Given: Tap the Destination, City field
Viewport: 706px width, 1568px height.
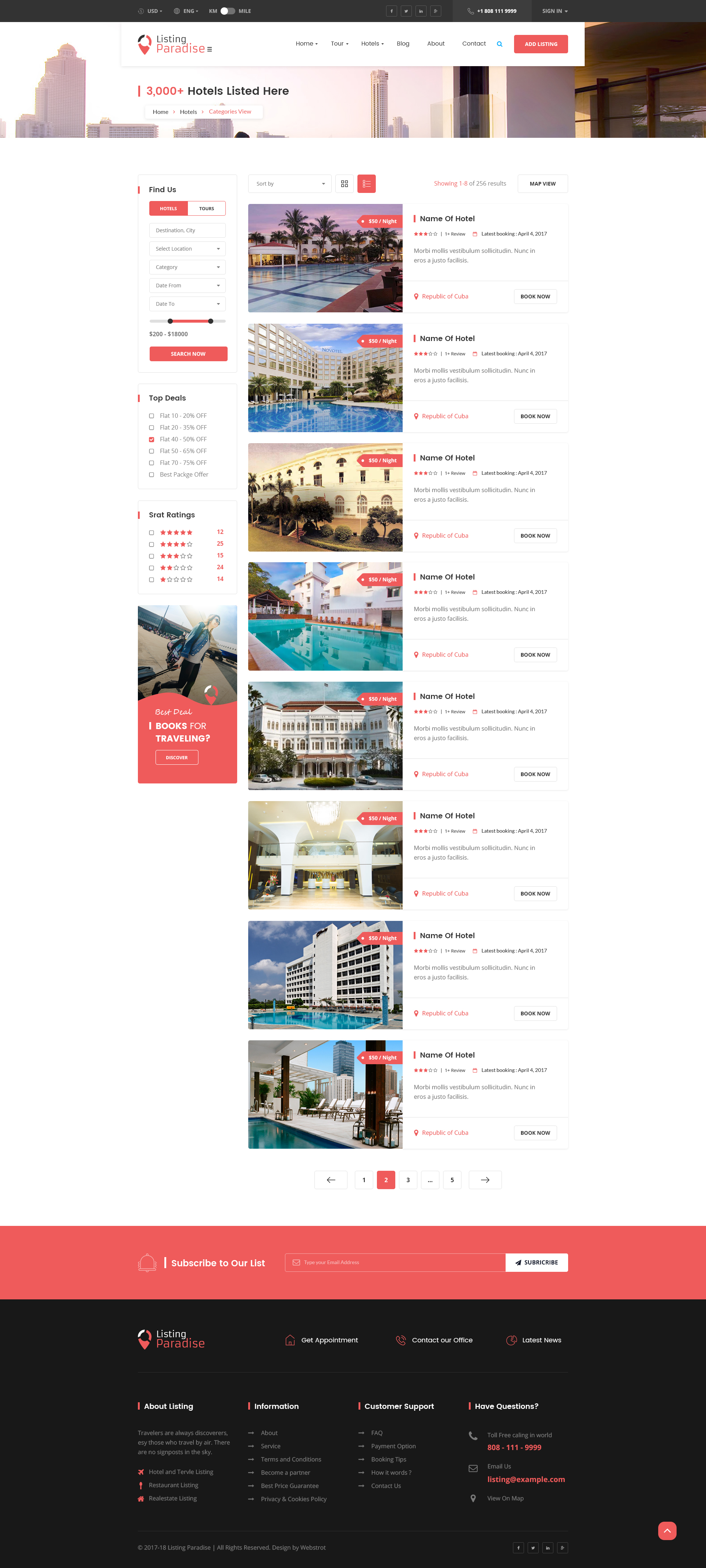Looking at the screenshot, I should pyautogui.click(x=187, y=231).
